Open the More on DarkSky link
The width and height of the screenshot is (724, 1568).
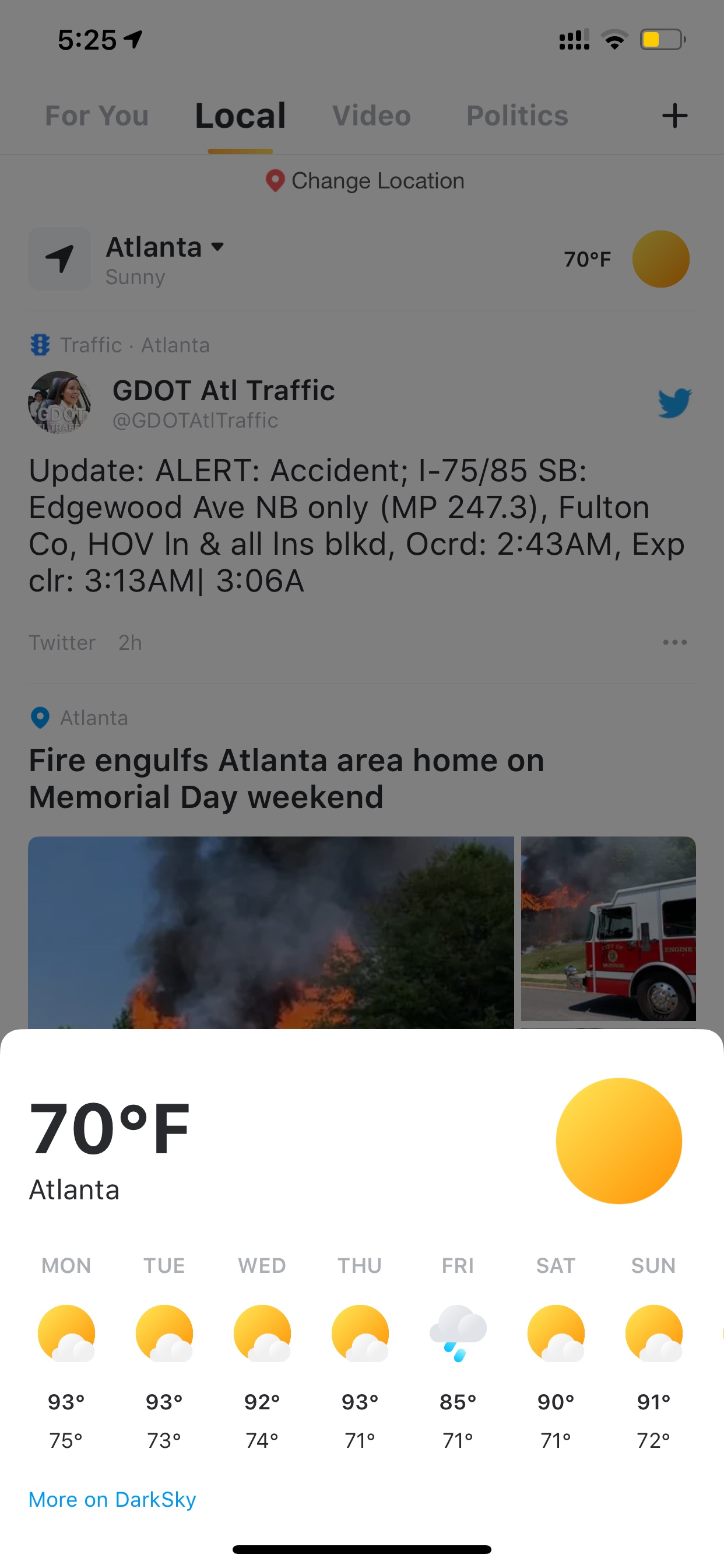coord(113,1499)
